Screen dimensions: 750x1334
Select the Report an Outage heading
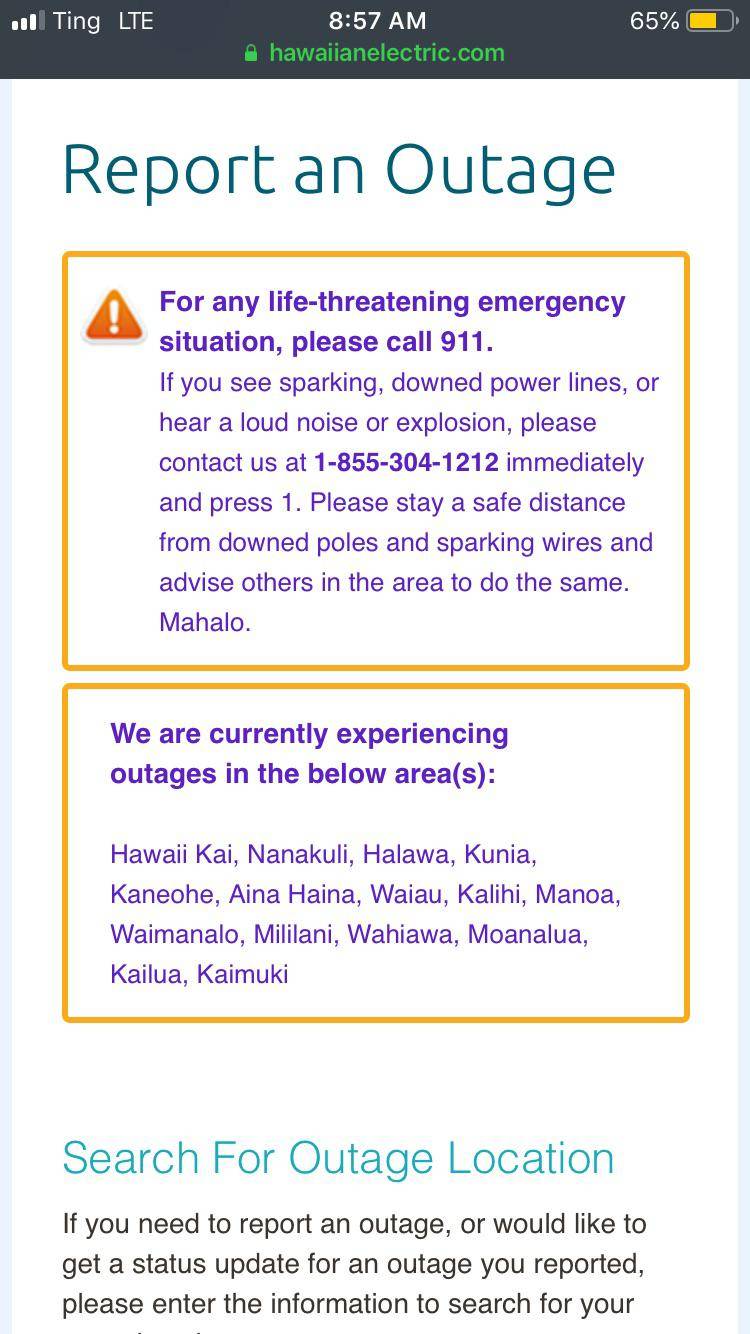point(338,168)
